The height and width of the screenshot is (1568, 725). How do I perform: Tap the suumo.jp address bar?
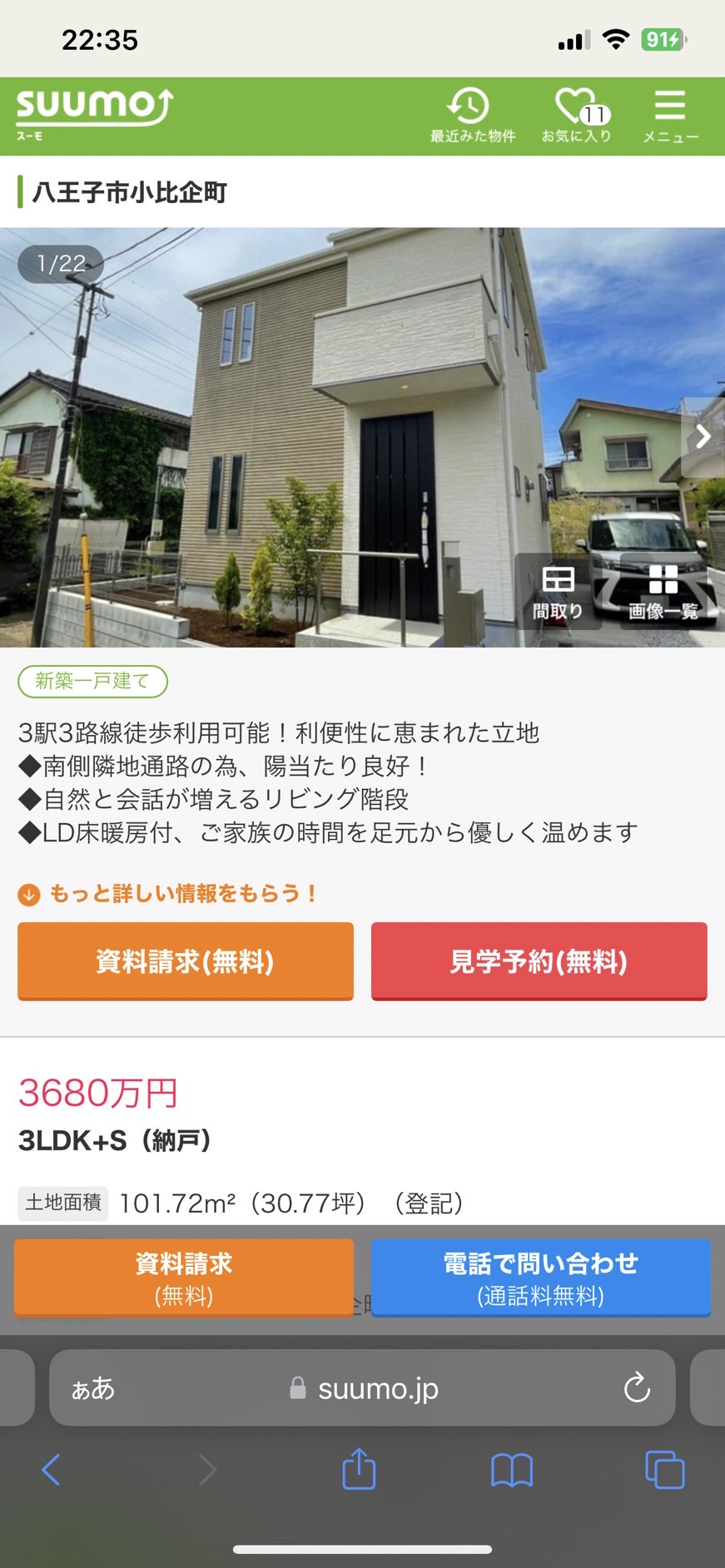pos(362,1388)
